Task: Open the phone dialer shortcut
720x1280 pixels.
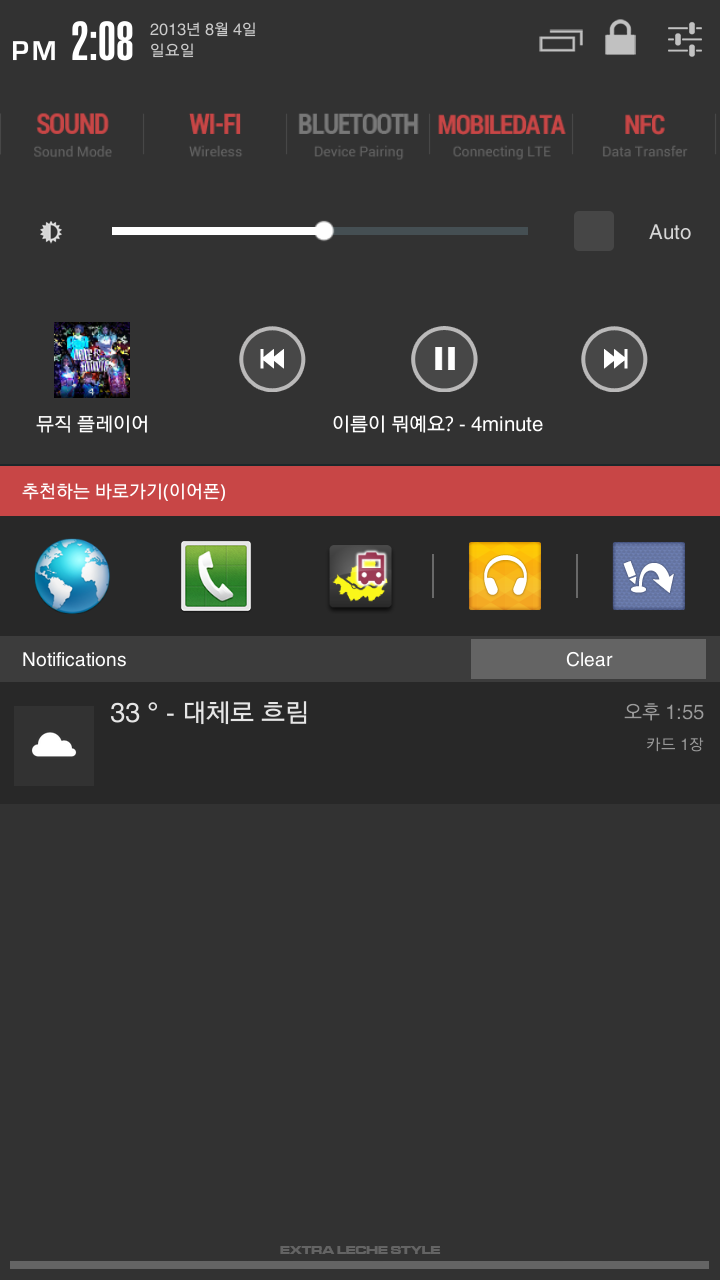Action: (216, 576)
